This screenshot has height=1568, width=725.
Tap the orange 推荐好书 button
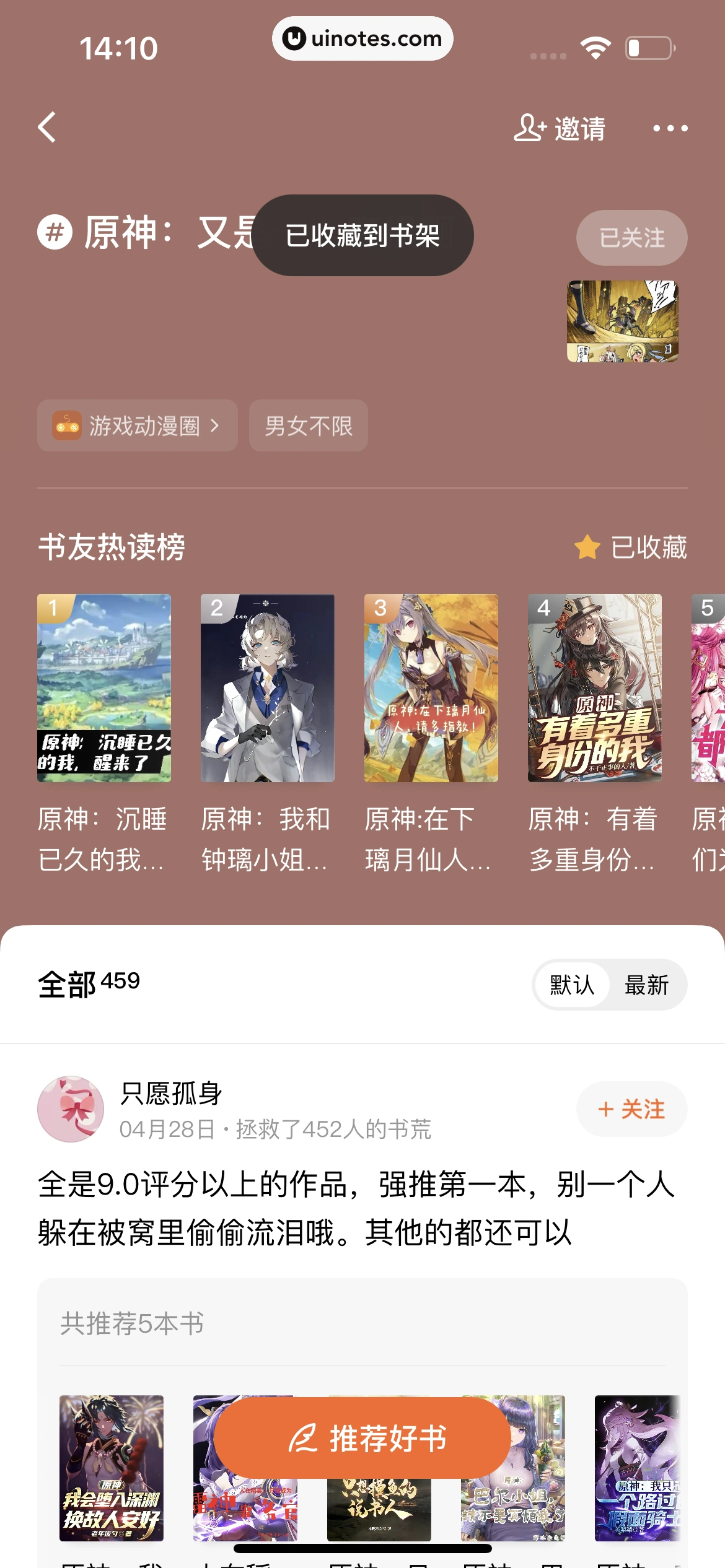click(x=362, y=1438)
